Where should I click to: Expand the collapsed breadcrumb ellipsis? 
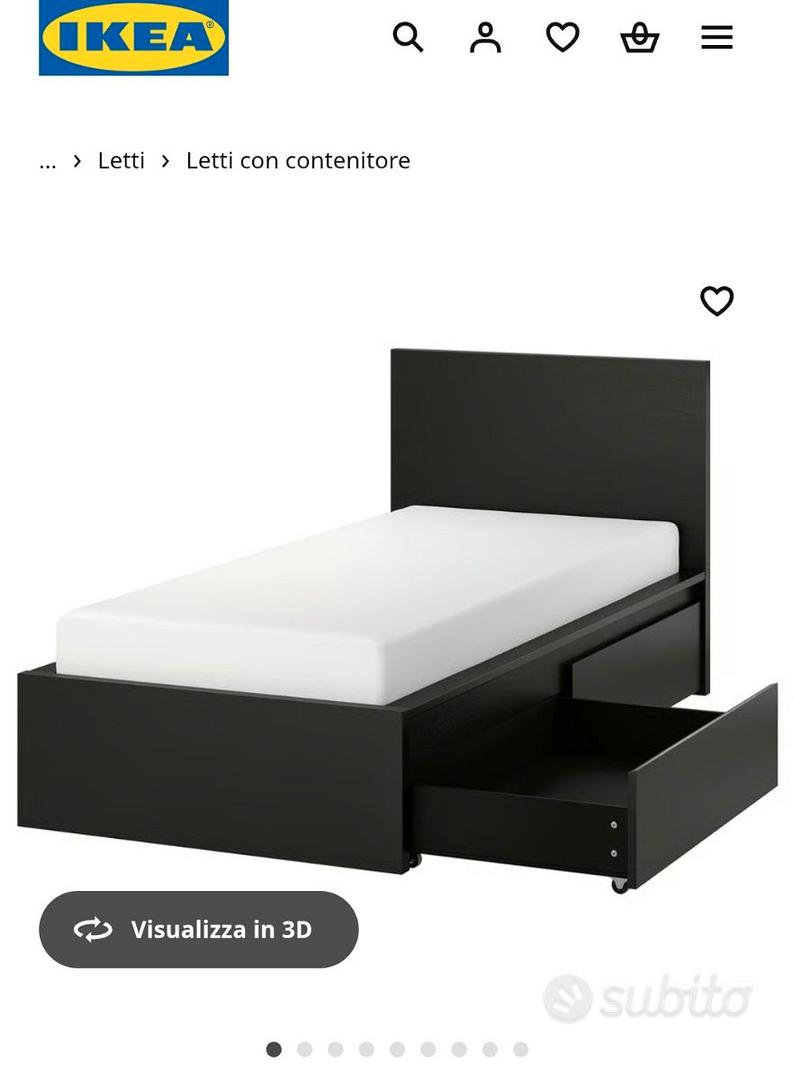[47, 161]
